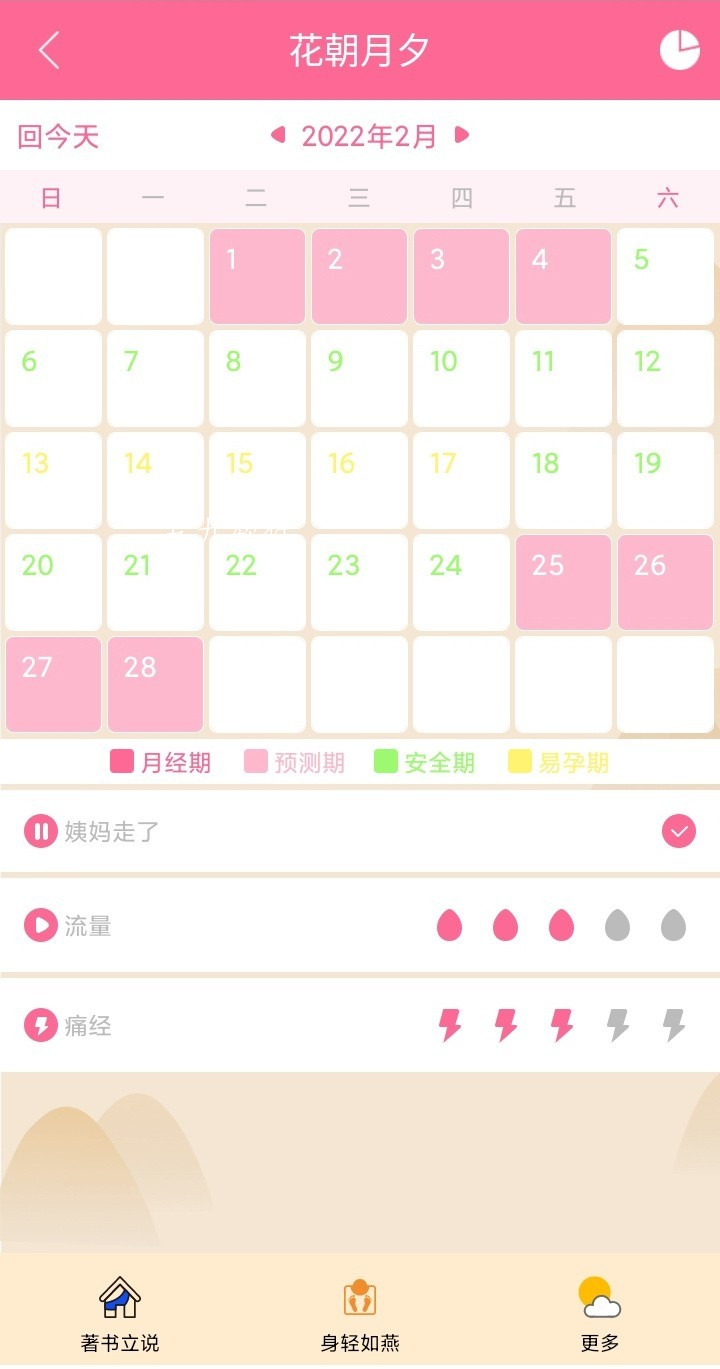Open day 28 in the calendar
The image size is (720, 1369).
(x=155, y=684)
